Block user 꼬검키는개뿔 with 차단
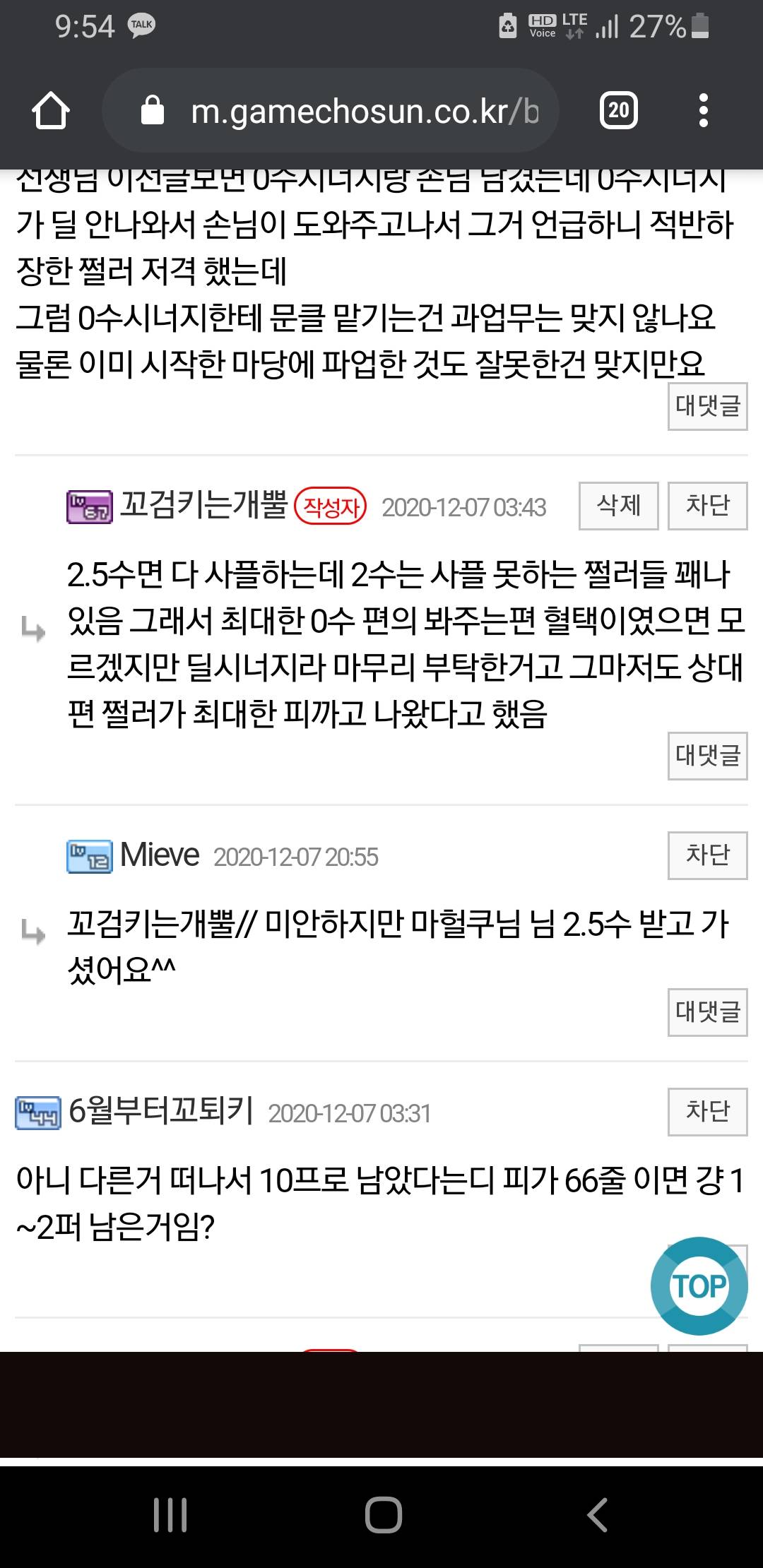 (707, 506)
